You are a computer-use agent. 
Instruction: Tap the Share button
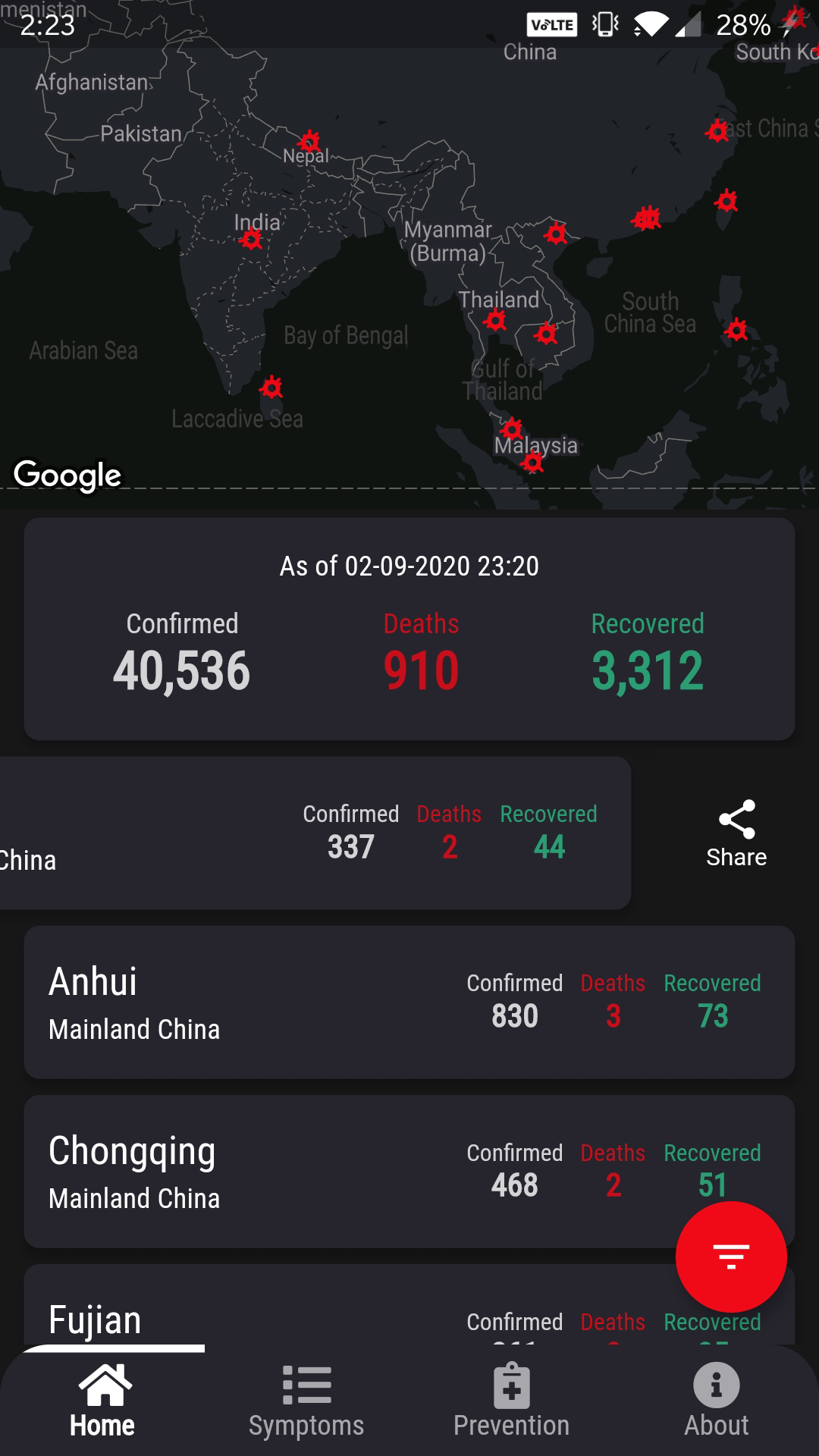pyautogui.click(x=736, y=833)
